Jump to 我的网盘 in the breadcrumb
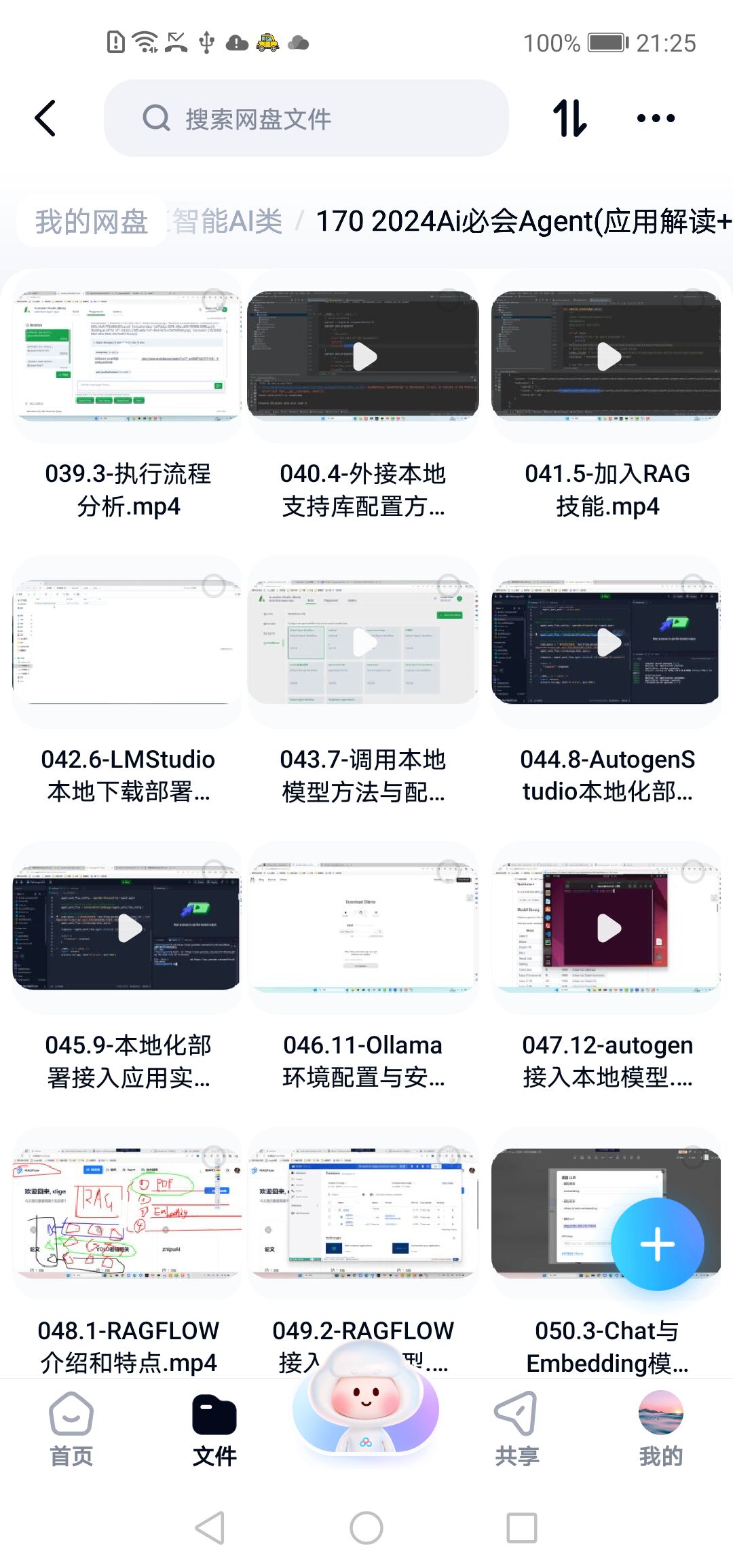 [92, 221]
